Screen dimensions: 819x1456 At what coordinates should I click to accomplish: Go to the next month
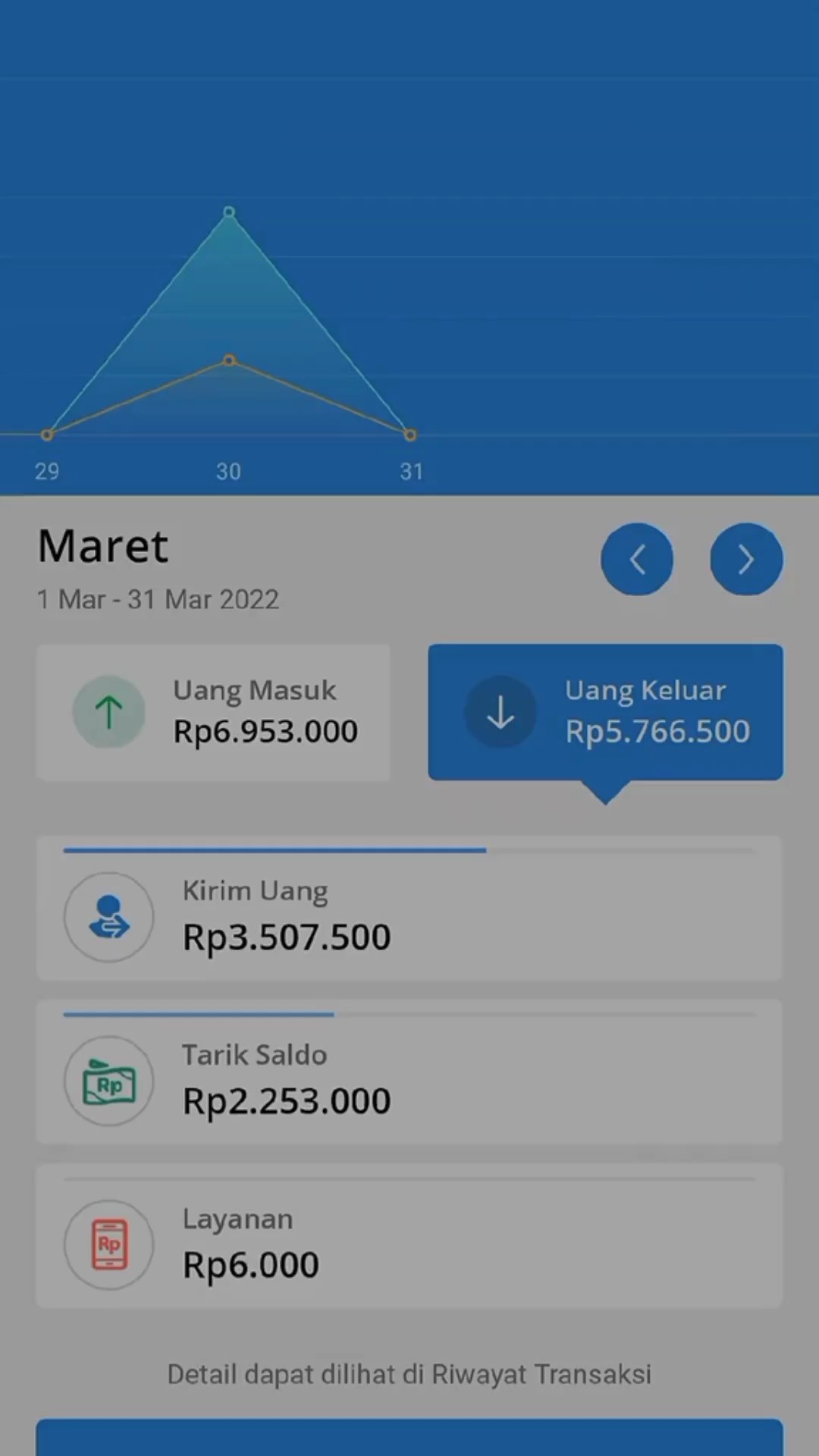coord(746,560)
